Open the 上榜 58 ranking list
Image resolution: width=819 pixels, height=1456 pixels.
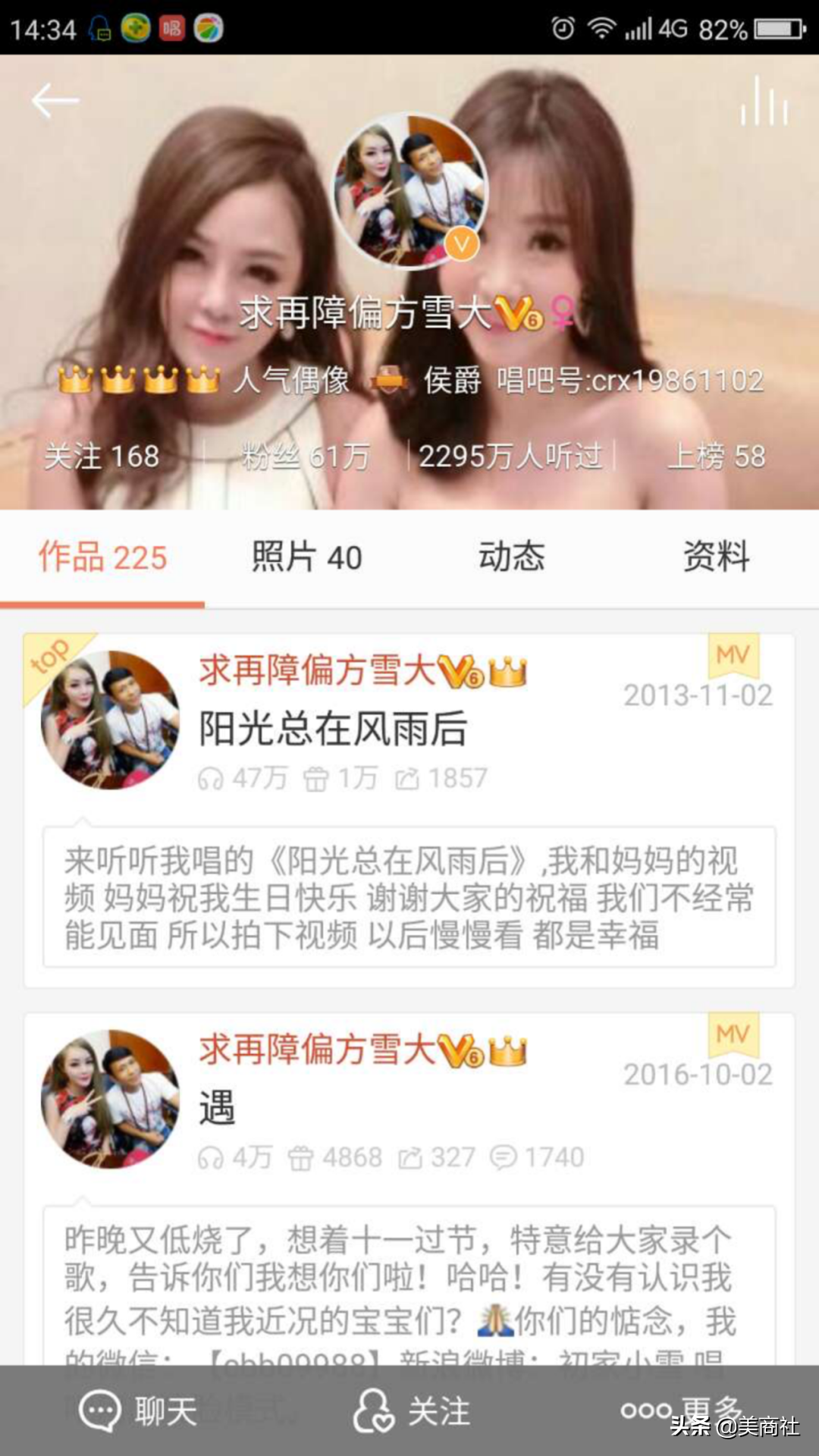(x=716, y=457)
